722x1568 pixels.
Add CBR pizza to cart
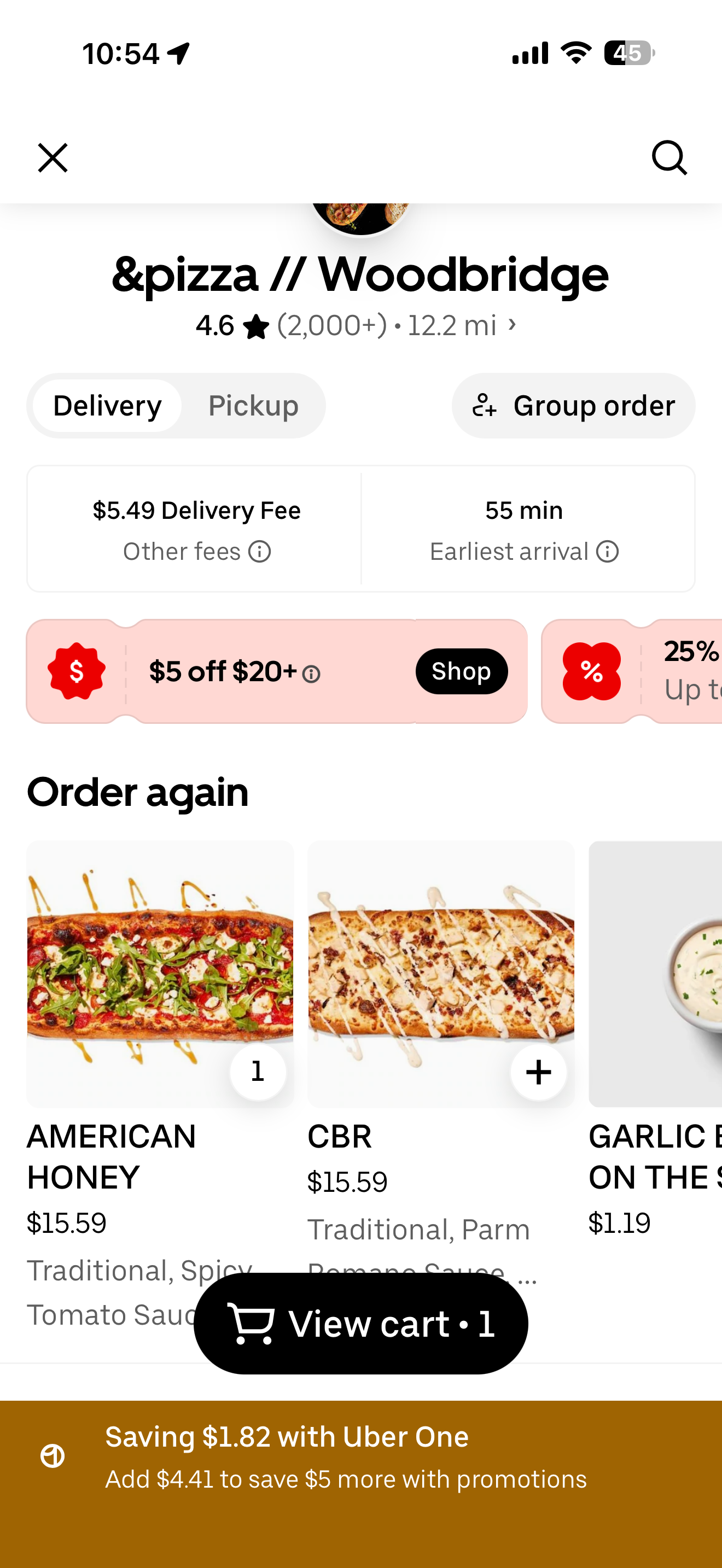pos(538,1072)
